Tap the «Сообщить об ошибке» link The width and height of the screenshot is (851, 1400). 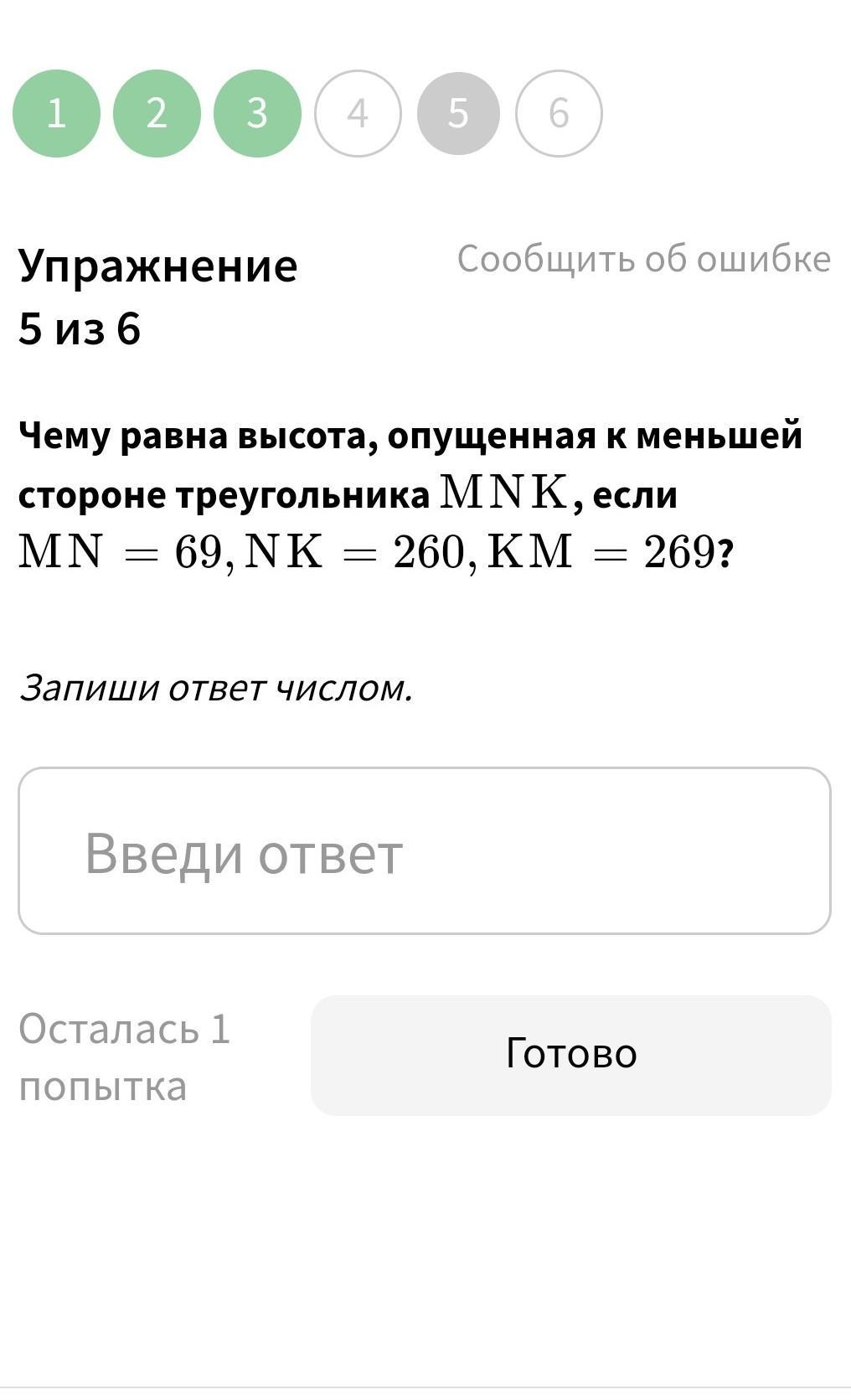click(643, 259)
